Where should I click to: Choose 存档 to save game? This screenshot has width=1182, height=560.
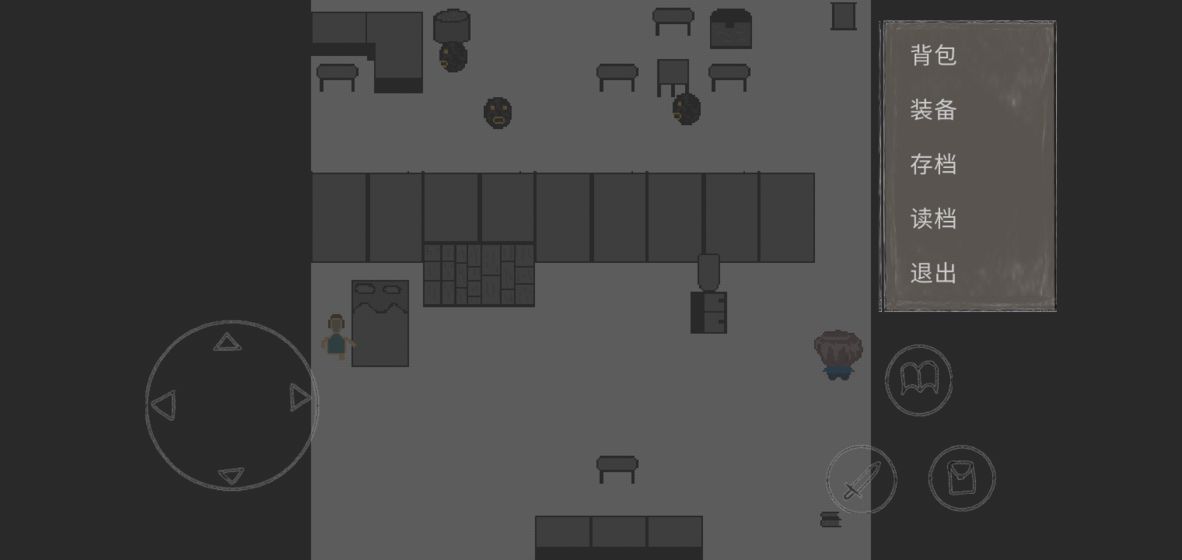pyautogui.click(x=933, y=164)
